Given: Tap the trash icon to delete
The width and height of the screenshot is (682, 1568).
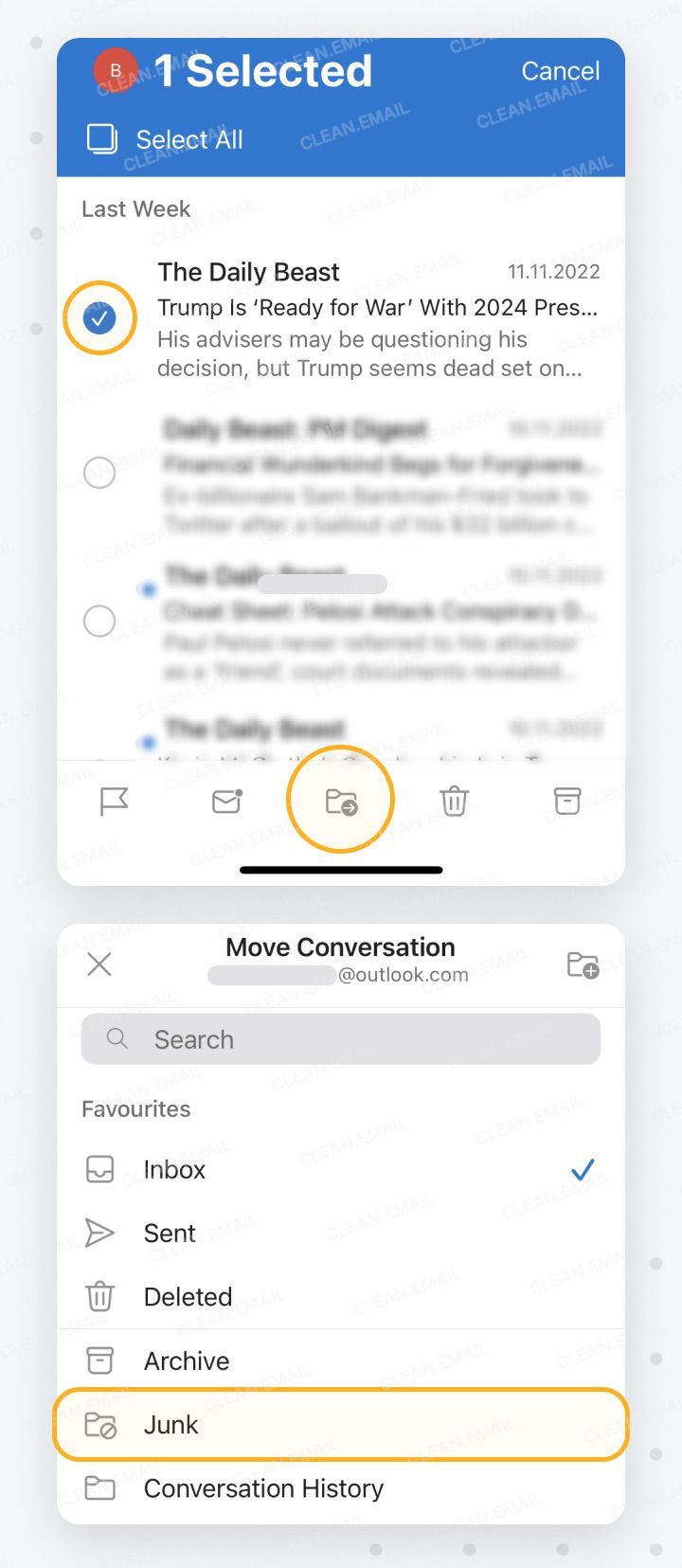Looking at the screenshot, I should point(454,800).
